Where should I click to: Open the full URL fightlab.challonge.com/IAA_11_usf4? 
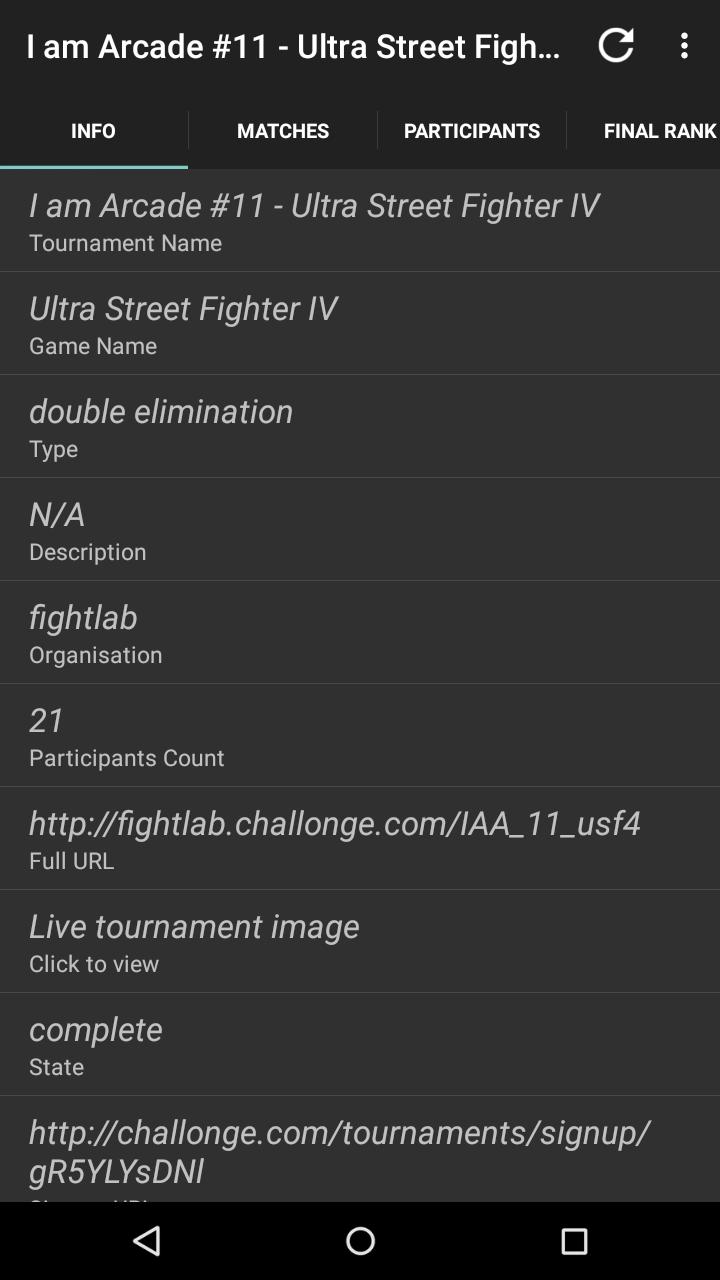pyautogui.click(x=360, y=837)
